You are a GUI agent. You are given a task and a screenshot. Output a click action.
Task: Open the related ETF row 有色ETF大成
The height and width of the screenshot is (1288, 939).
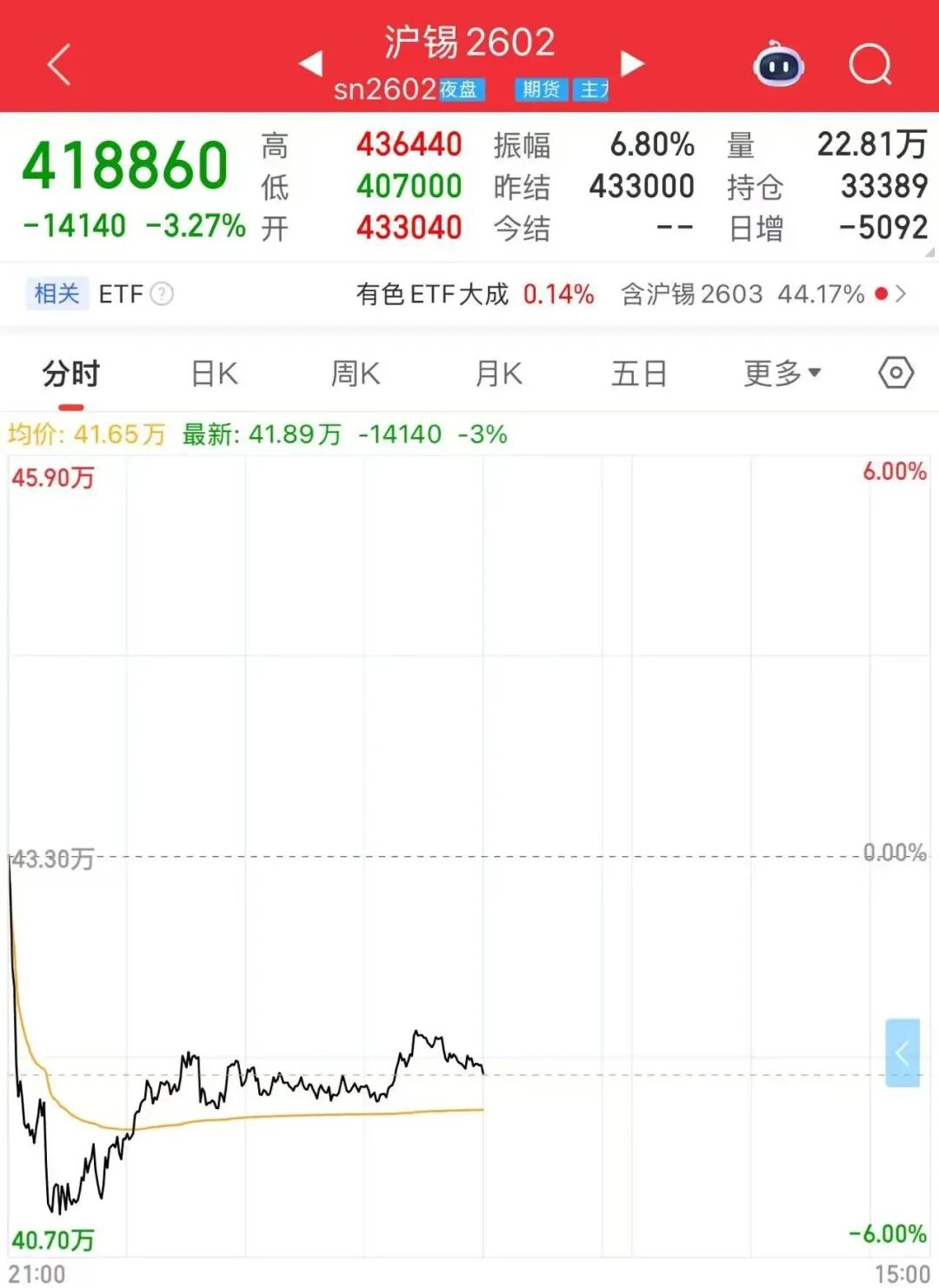(x=475, y=295)
